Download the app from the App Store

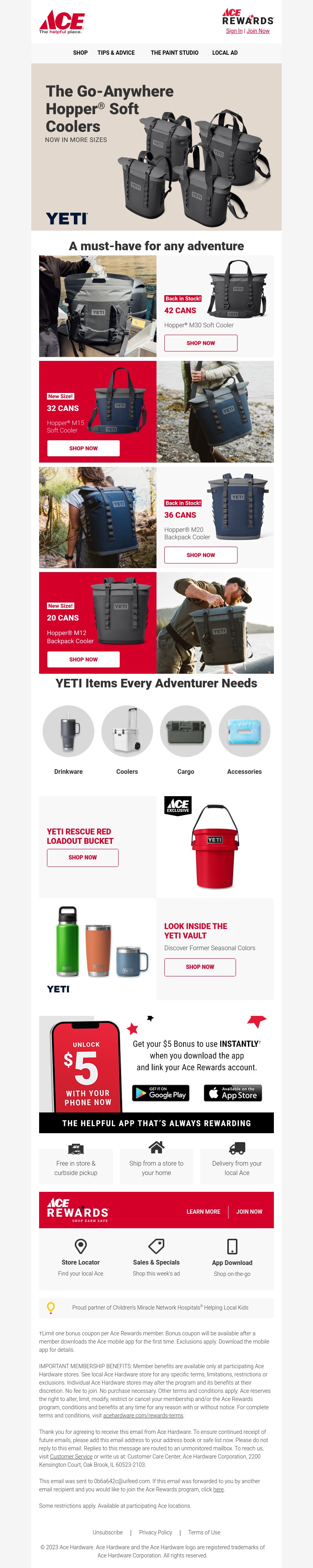pyautogui.click(x=233, y=1093)
